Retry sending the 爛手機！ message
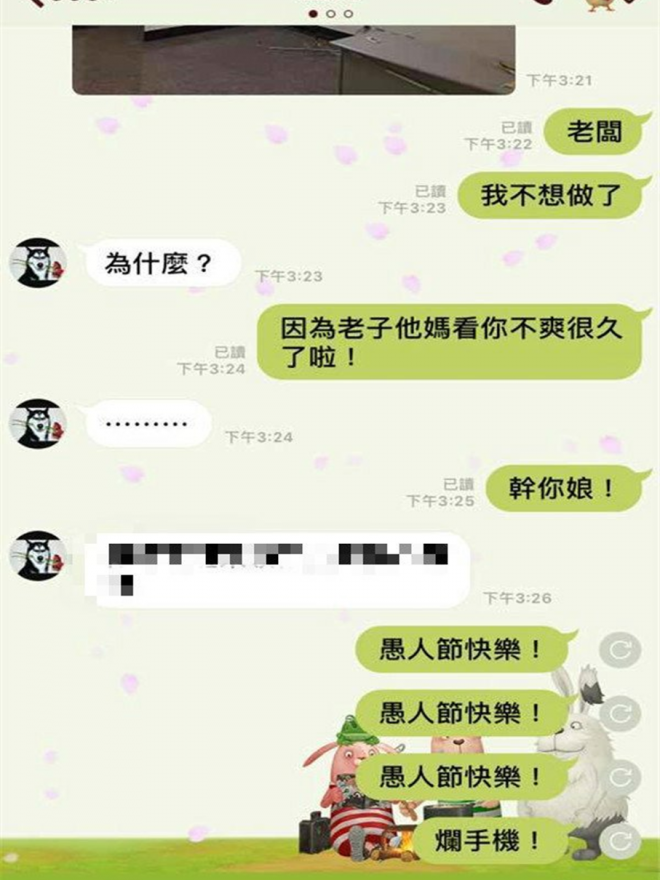This screenshot has height=880, width=660. coord(619,841)
